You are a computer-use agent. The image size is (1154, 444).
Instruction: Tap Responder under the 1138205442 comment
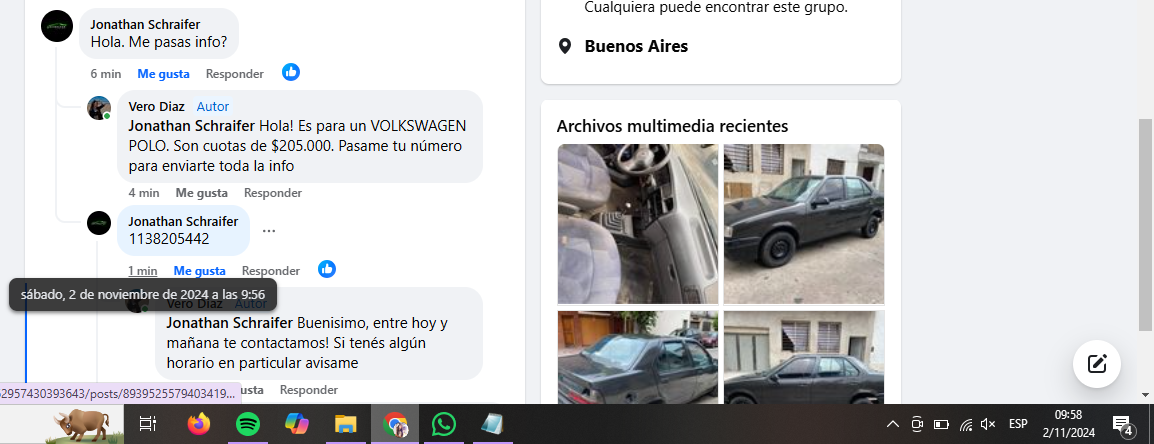tap(270, 270)
